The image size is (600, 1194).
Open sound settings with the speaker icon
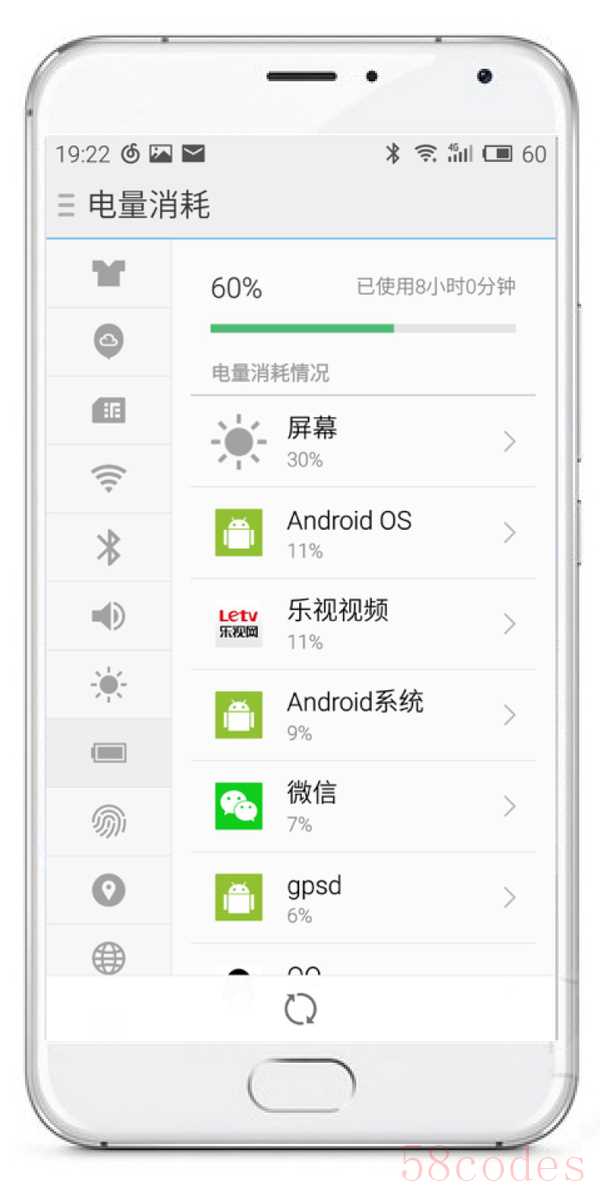point(108,616)
